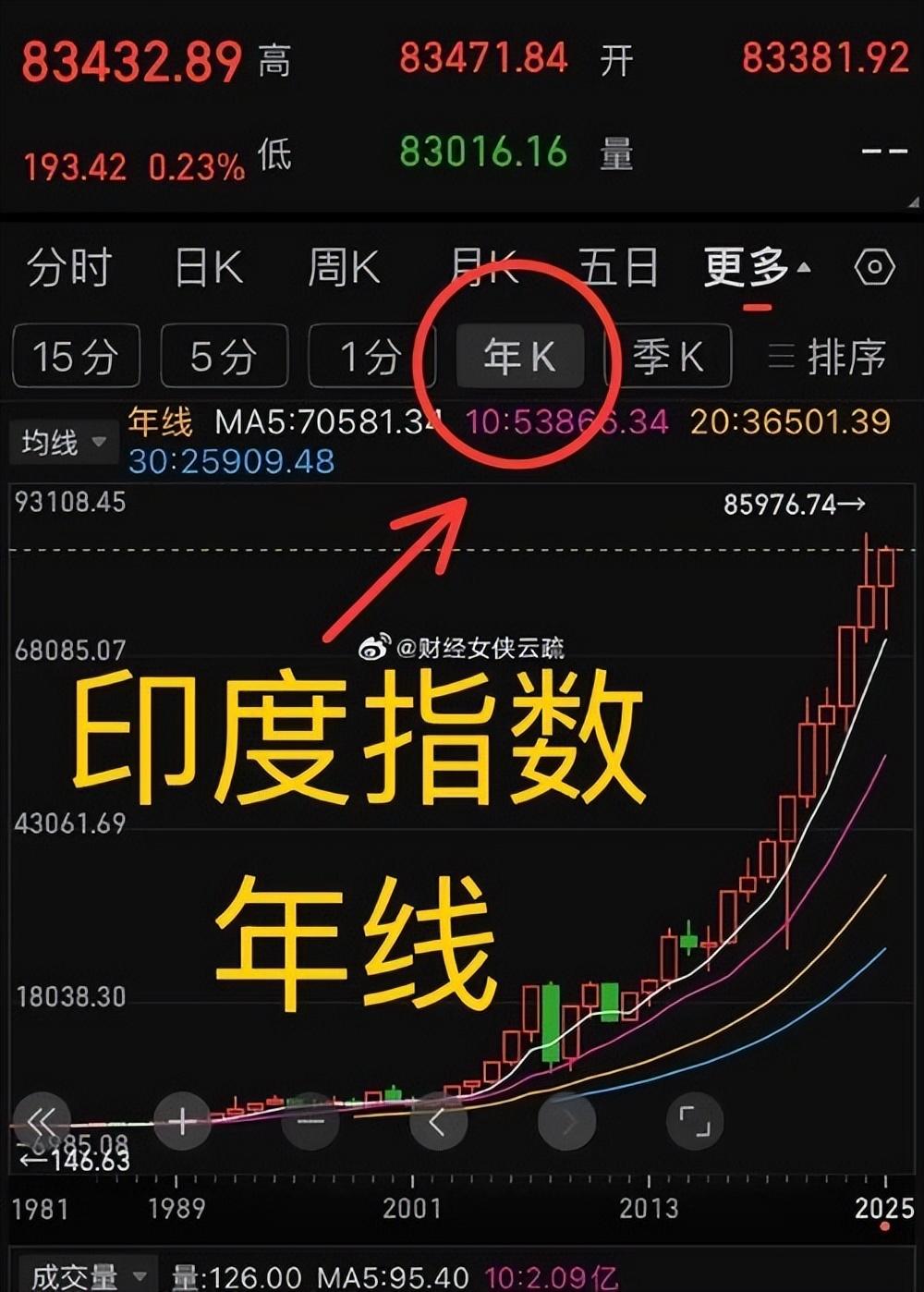Jump to the earliest candles with the double-arrow
Viewport: 924px width, 1292px height.
click(43, 1122)
